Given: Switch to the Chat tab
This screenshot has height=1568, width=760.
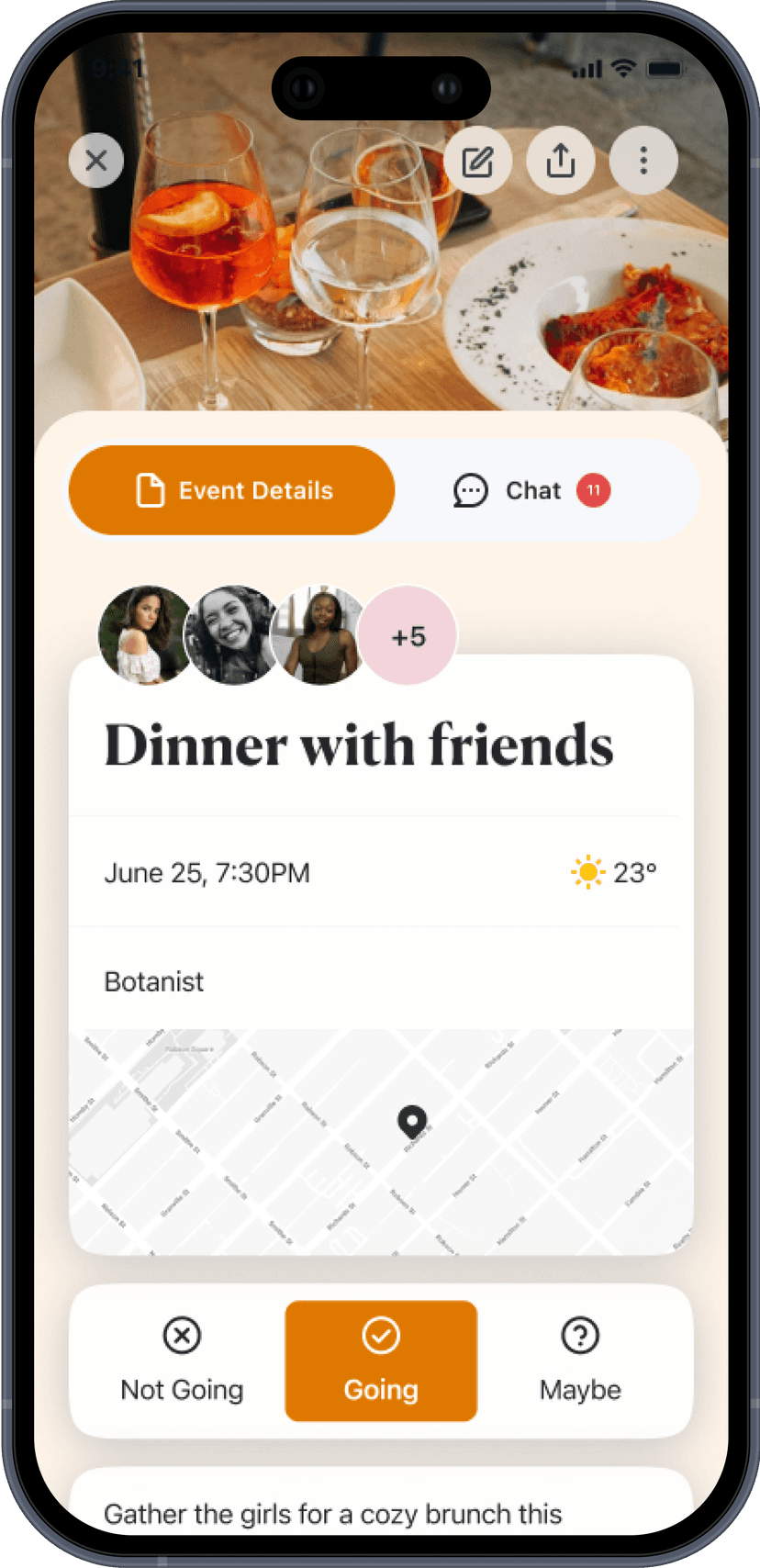Looking at the screenshot, I should click(x=532, y=490).
